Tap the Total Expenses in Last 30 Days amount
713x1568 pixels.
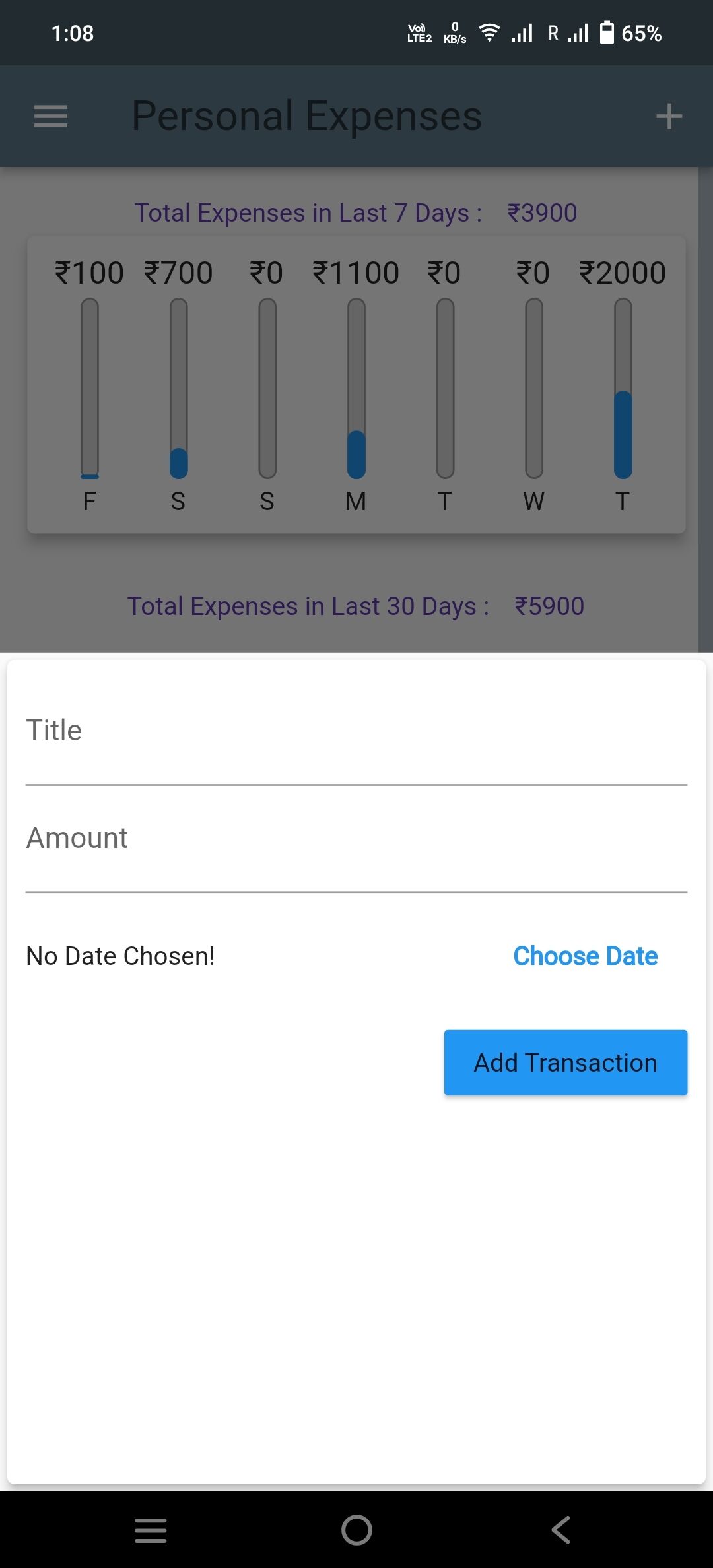549,604
